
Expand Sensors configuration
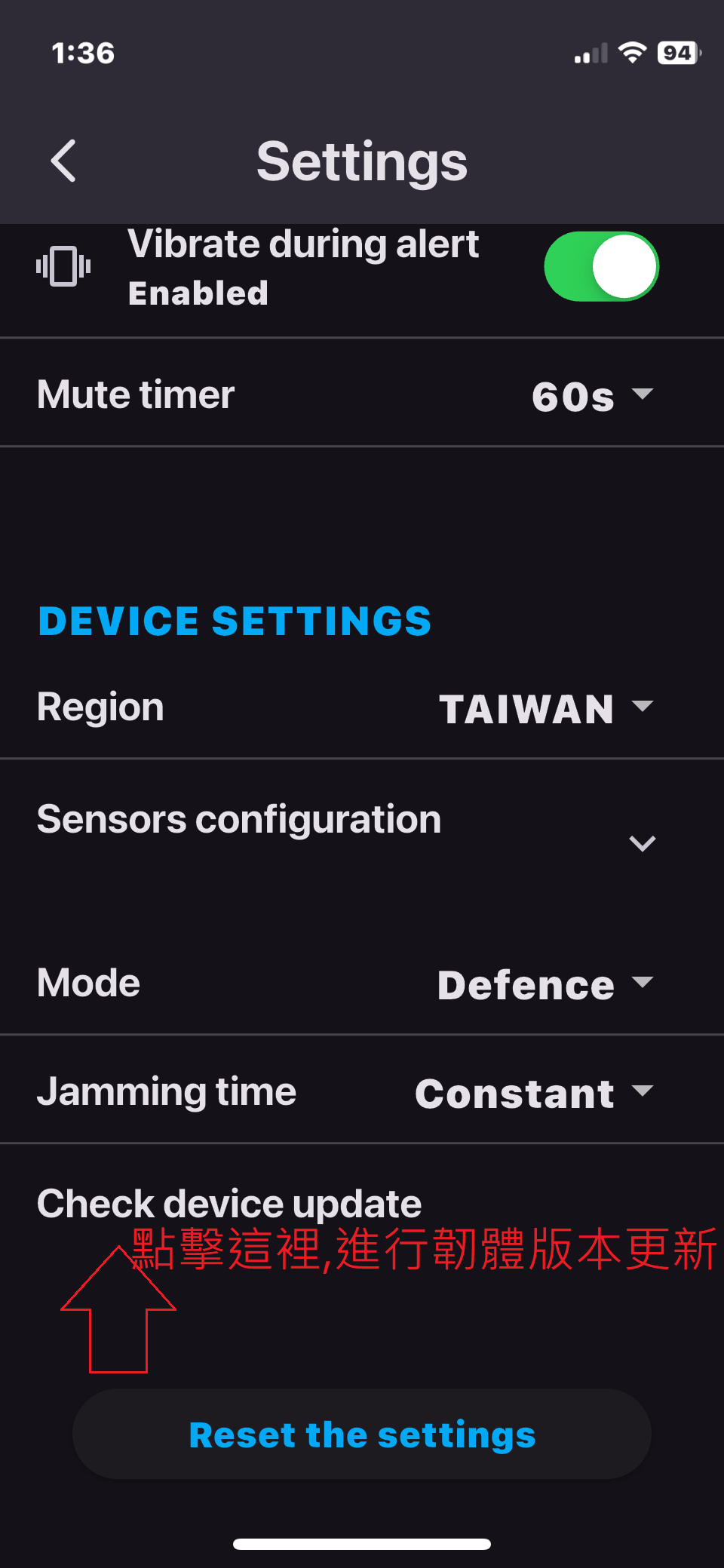point(642,842)
